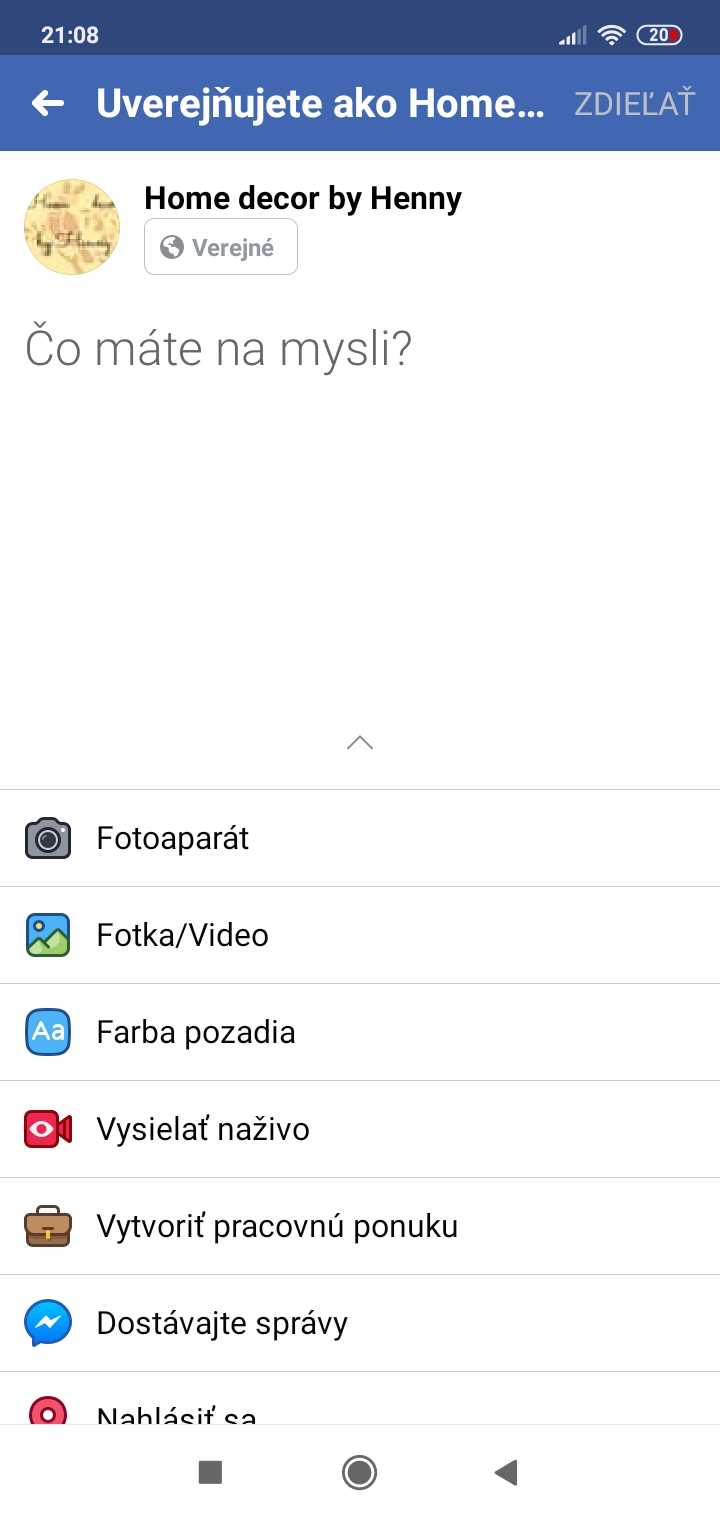Screen dimensions: 720x1520
Task: Choose Farba pozadia for the post
Action: 360,1032
